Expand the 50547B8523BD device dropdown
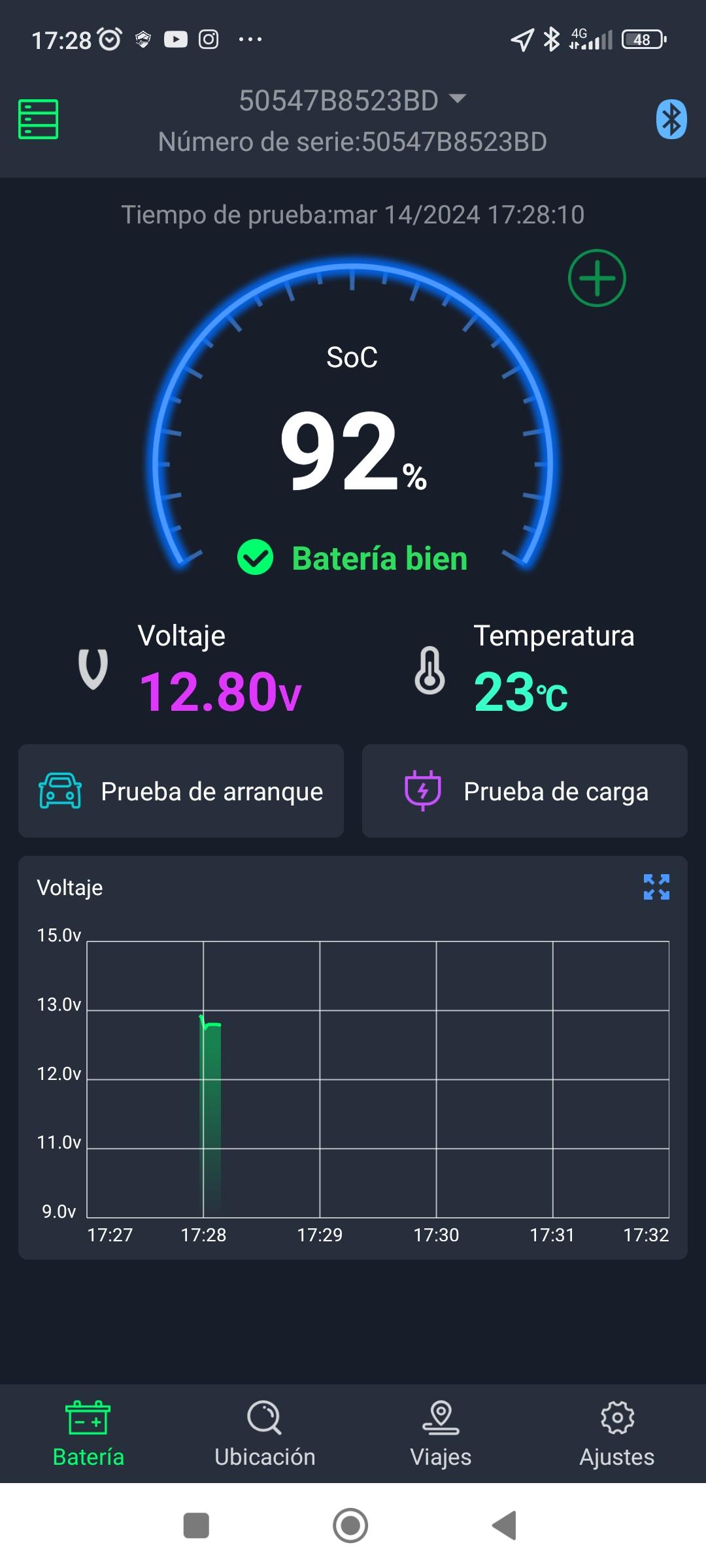Viewport: 706px width, 1568px height. point(353,101)
